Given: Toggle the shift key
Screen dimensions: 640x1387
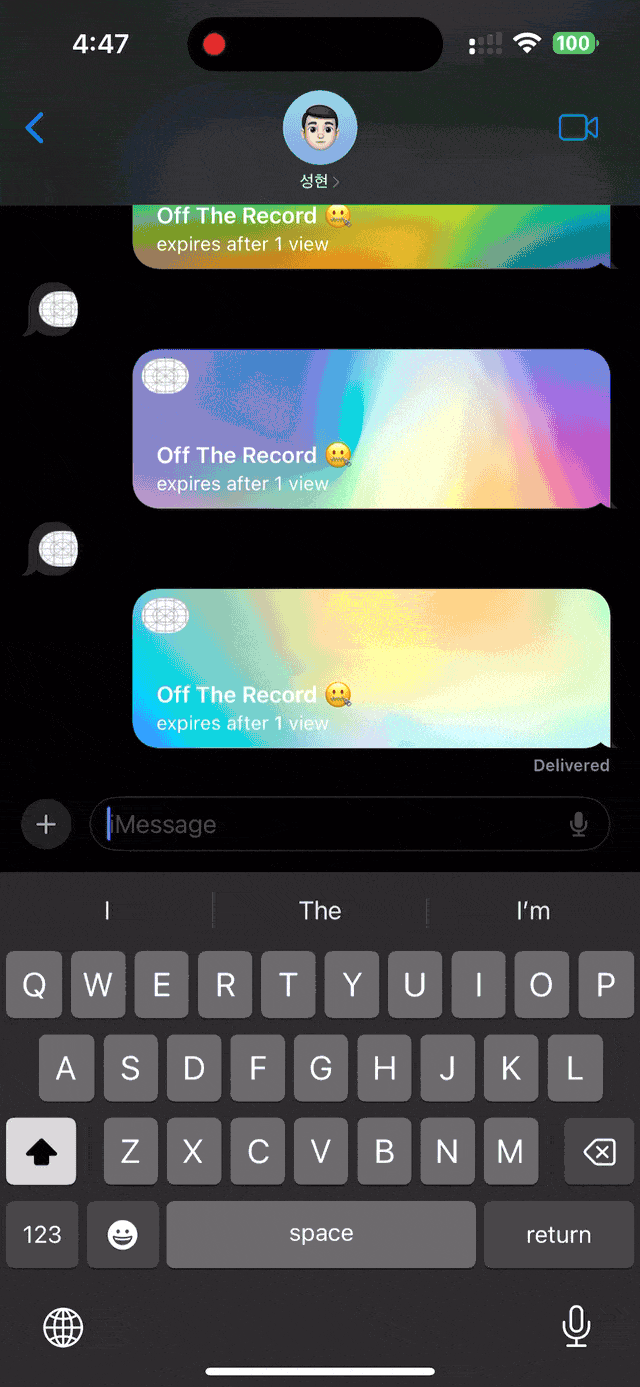Looking at the screenshot, I should [42, 1152].
